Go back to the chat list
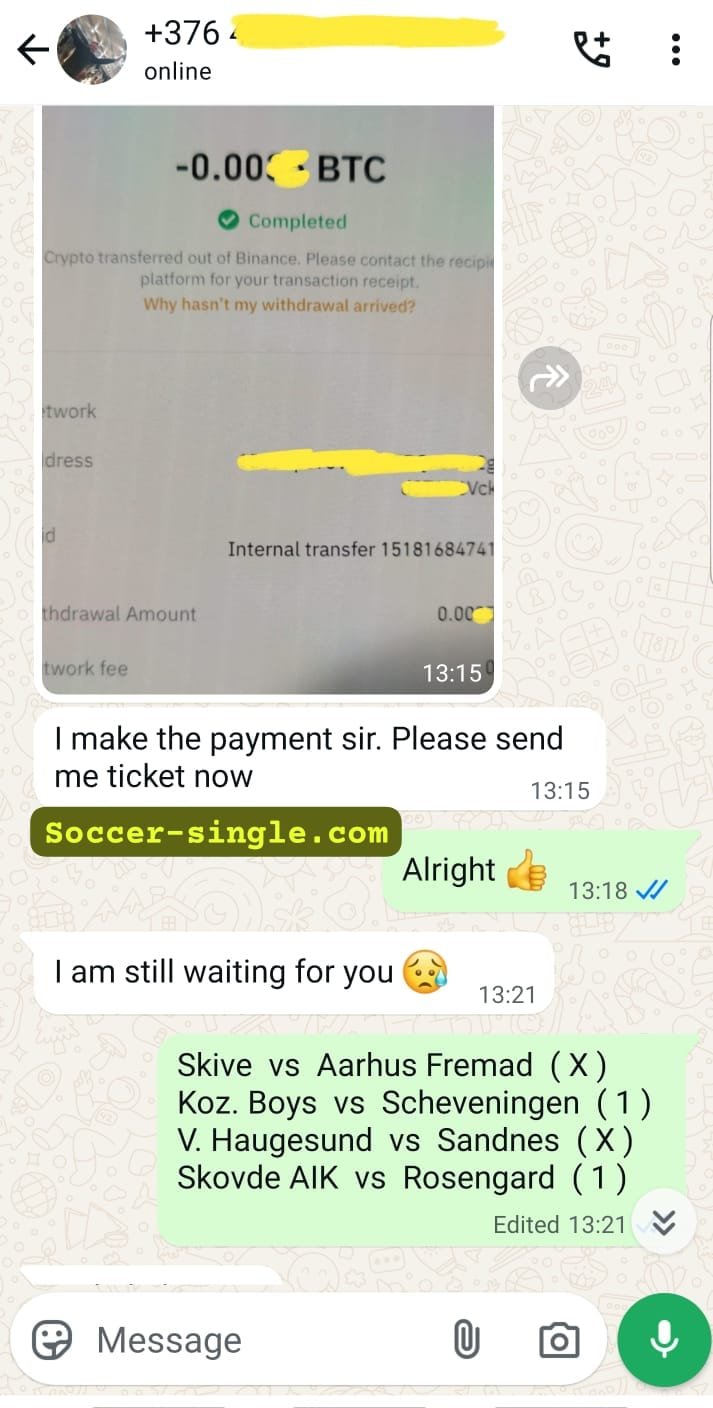Image resolution: width=713 pixels, height=1408 pixels. pyautogui.click(x=33, y=50)
